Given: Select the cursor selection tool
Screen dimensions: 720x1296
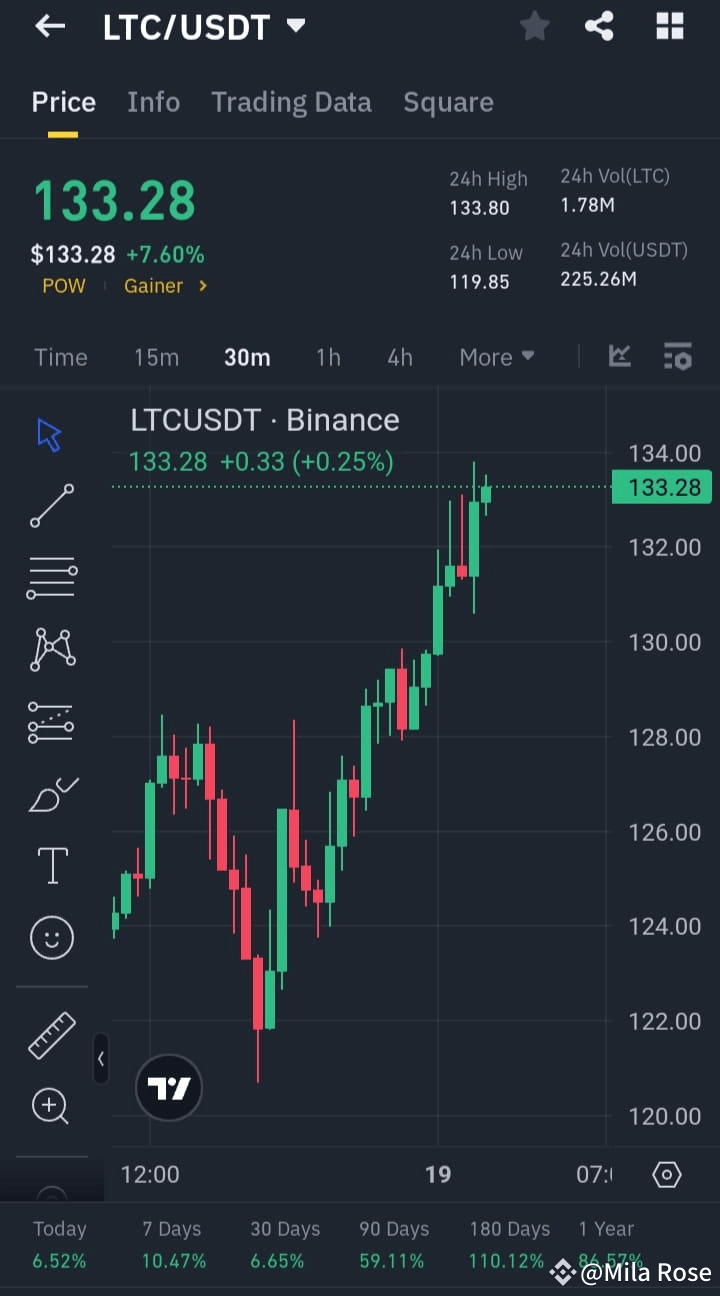Looking at the screenshot, I should (x=50, y=433).
